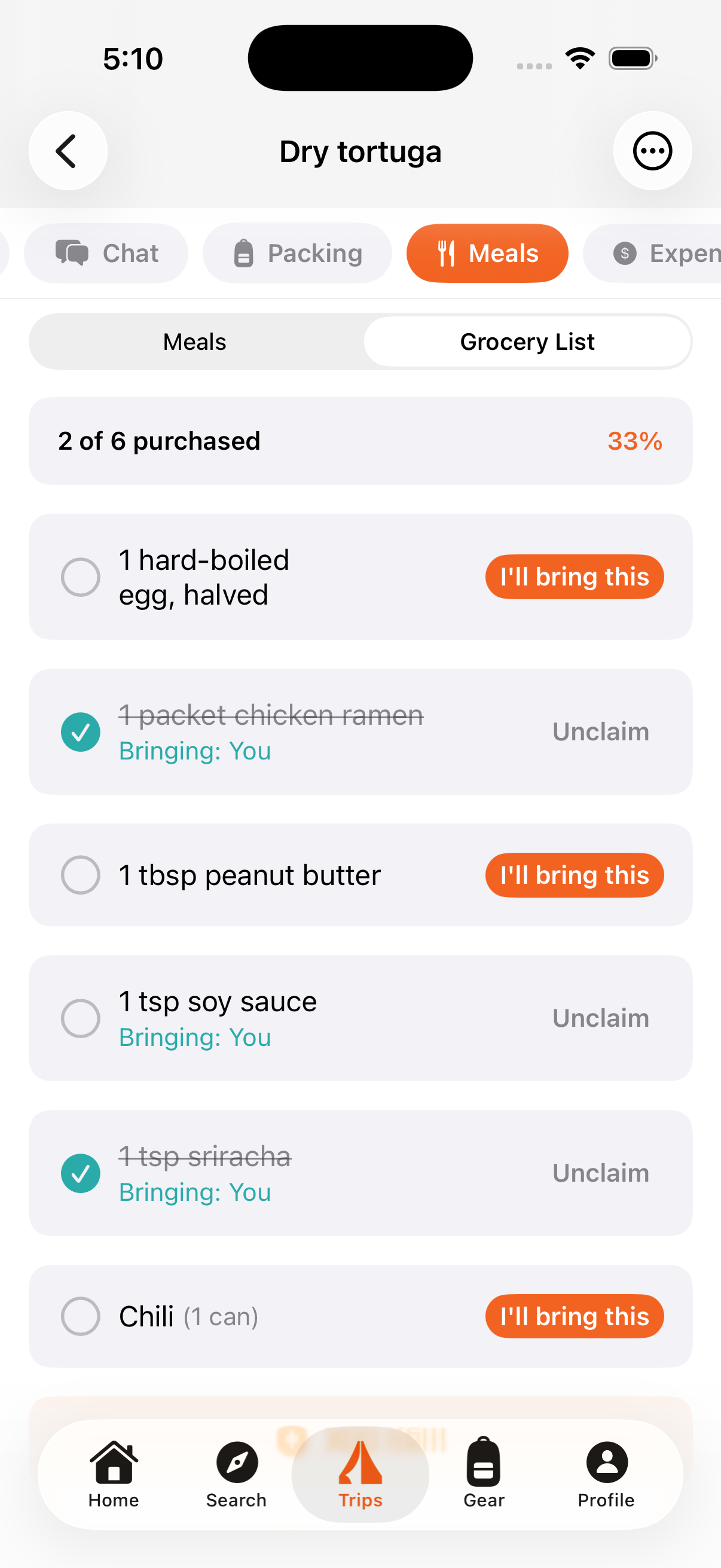Mark the soy sauce as purchased

pos(80,1018)
